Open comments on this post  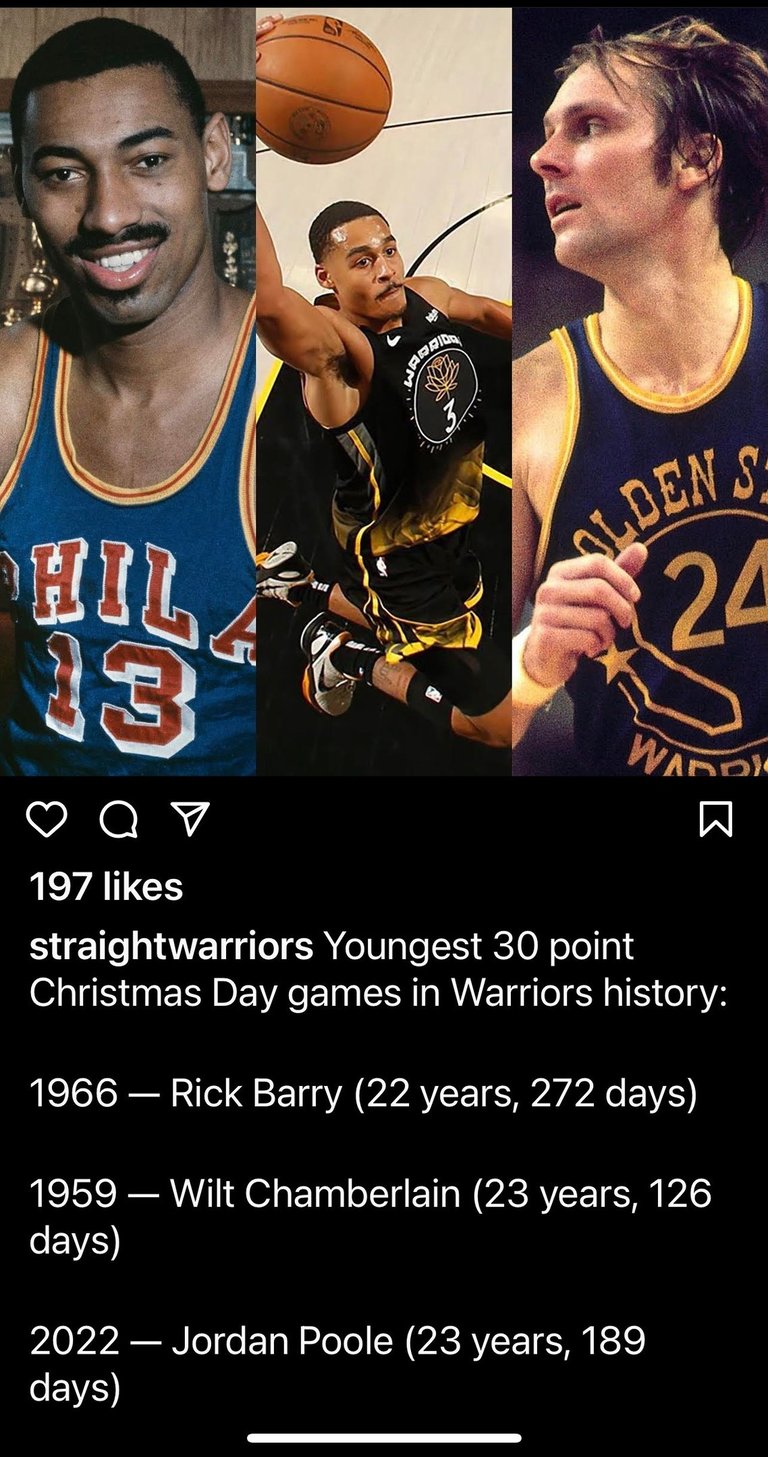pyautogui.click(x=119, y=819)
